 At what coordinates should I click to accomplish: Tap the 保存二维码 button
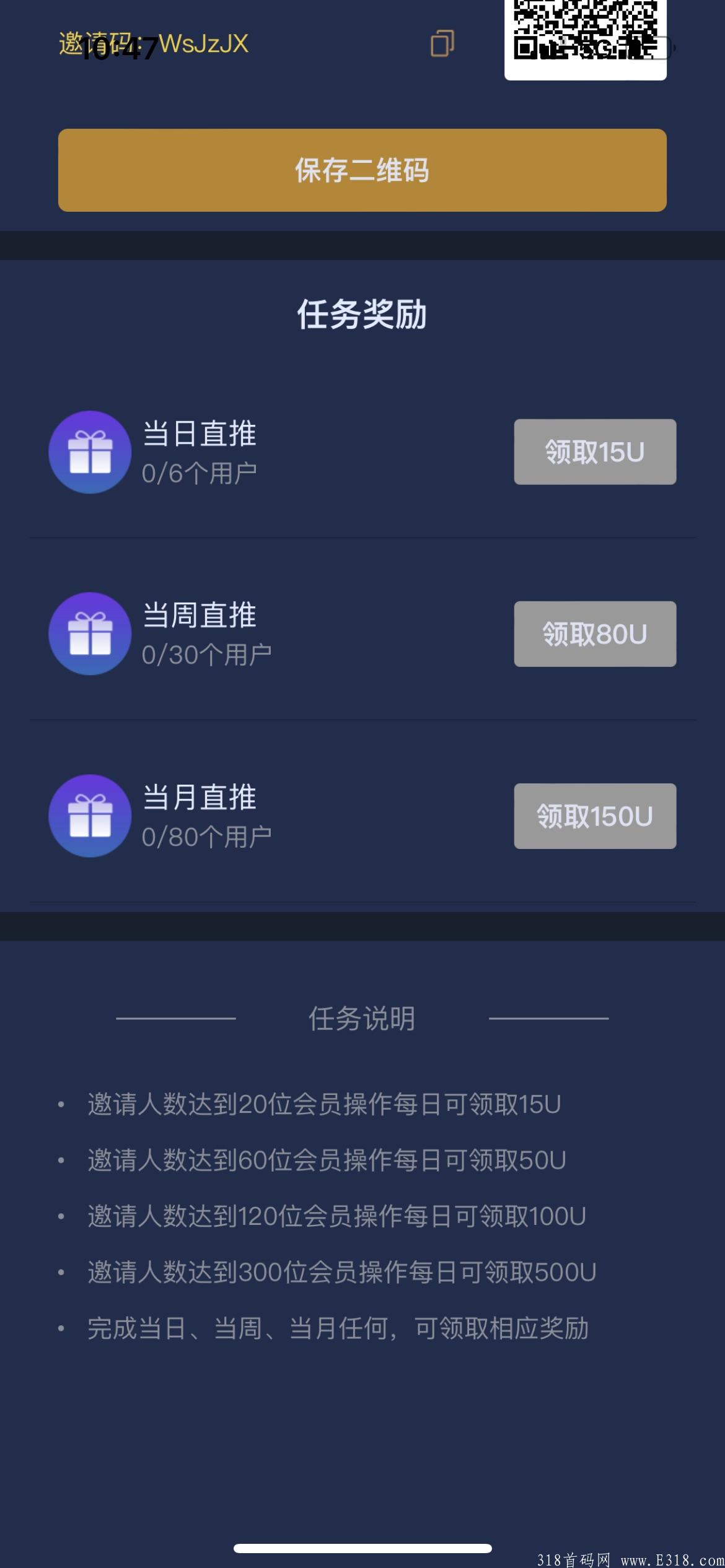(x=362, y=170)
